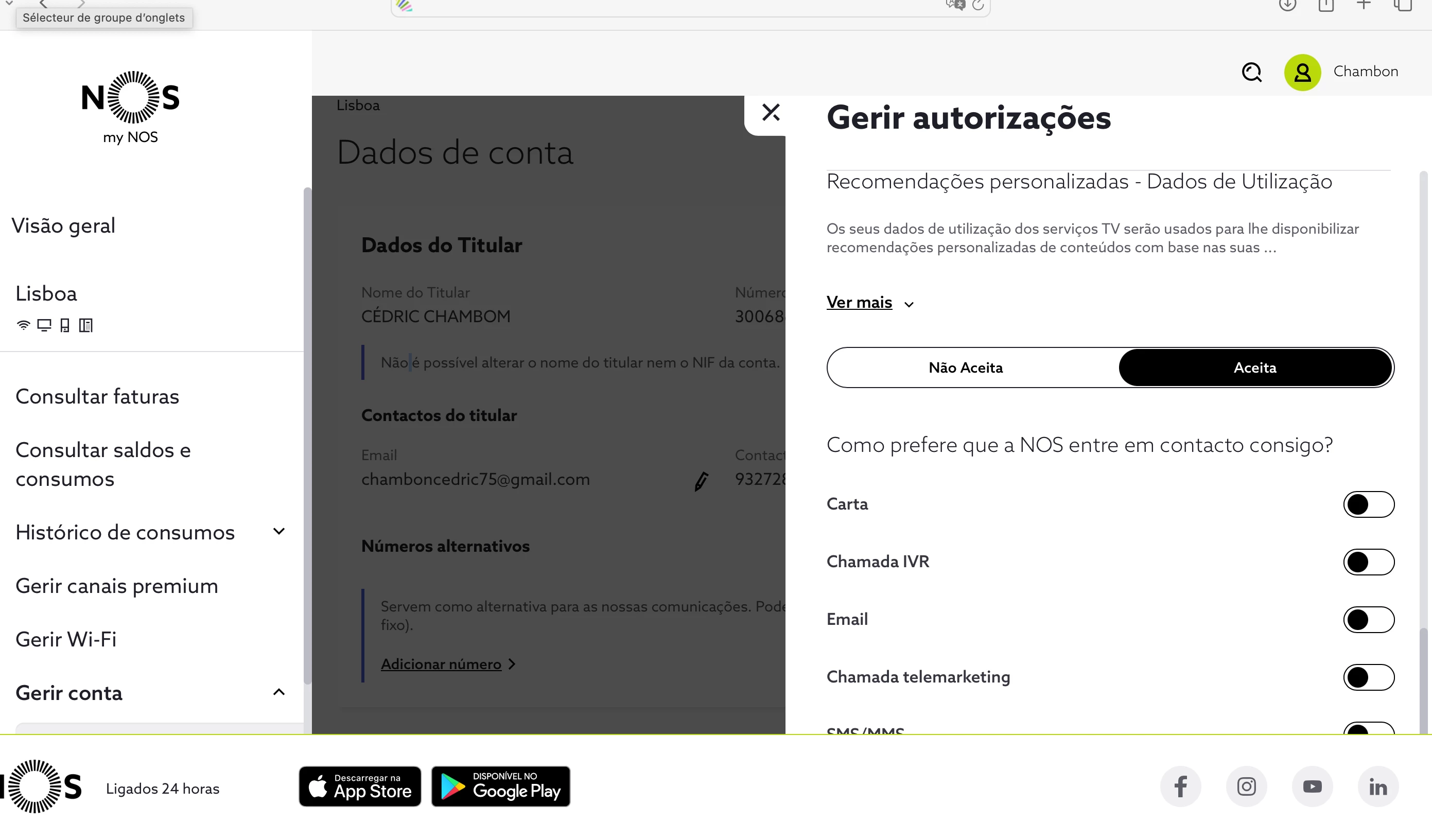Toggle the Chamada IVR switch
Viewport: 1432px width, 840px height.
[1368, 562]
